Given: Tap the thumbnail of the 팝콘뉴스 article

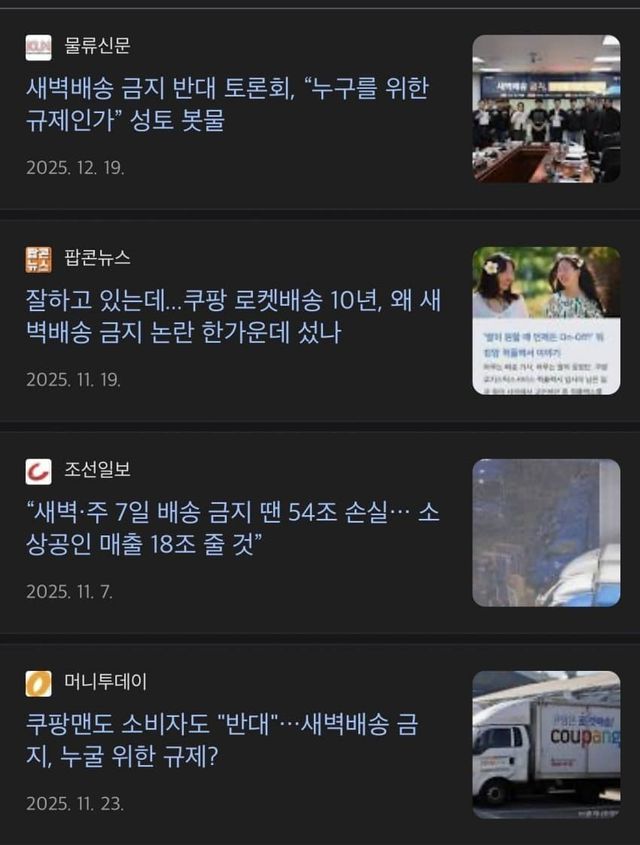Looking at the screenshot, I should (x=546, y=320).
